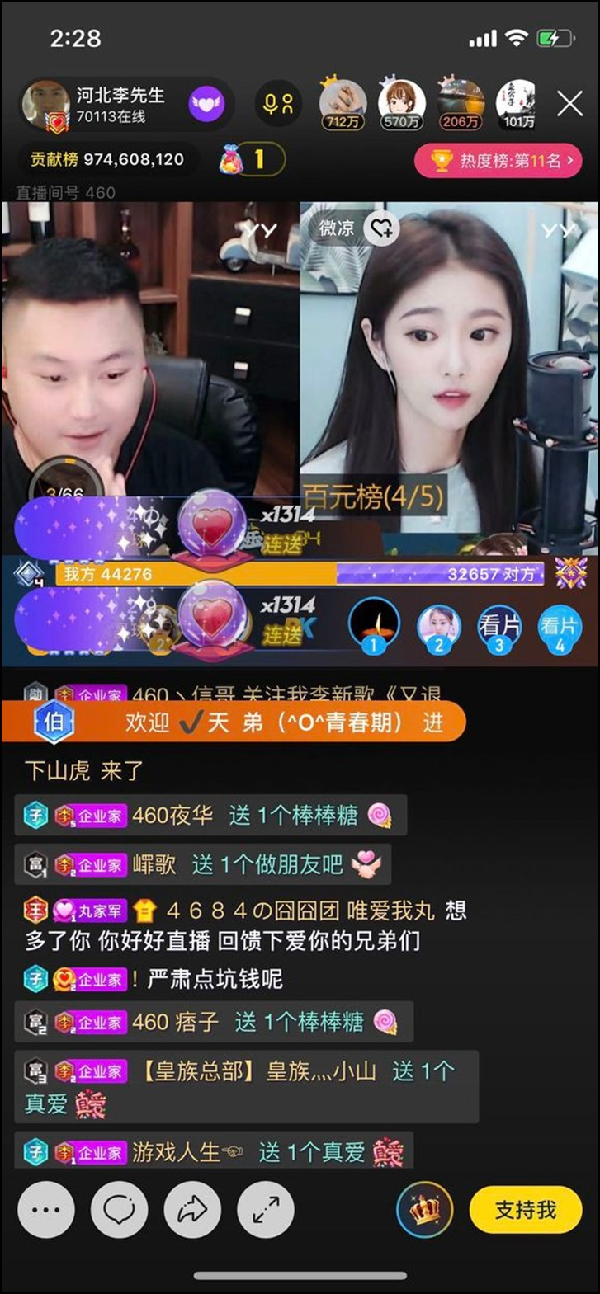Screen dimensions: 600x1294
Task: Tap the 百元榜(4/5) label
Action: (x=373, y=496)
